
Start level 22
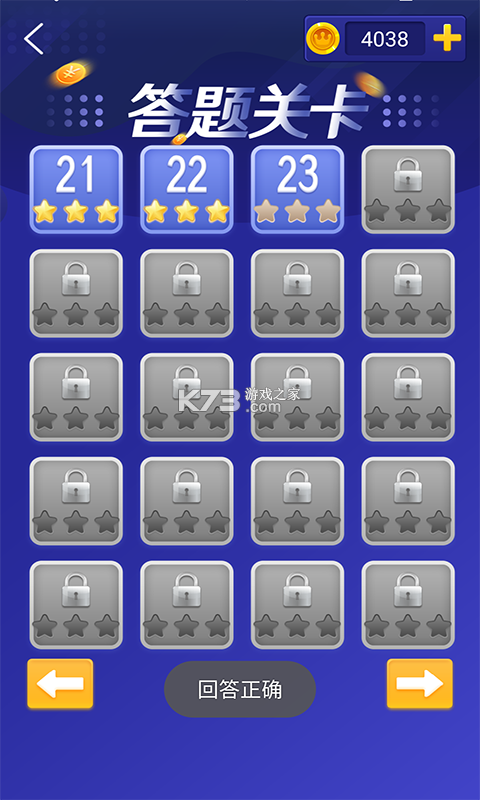[x=187, y=190]
